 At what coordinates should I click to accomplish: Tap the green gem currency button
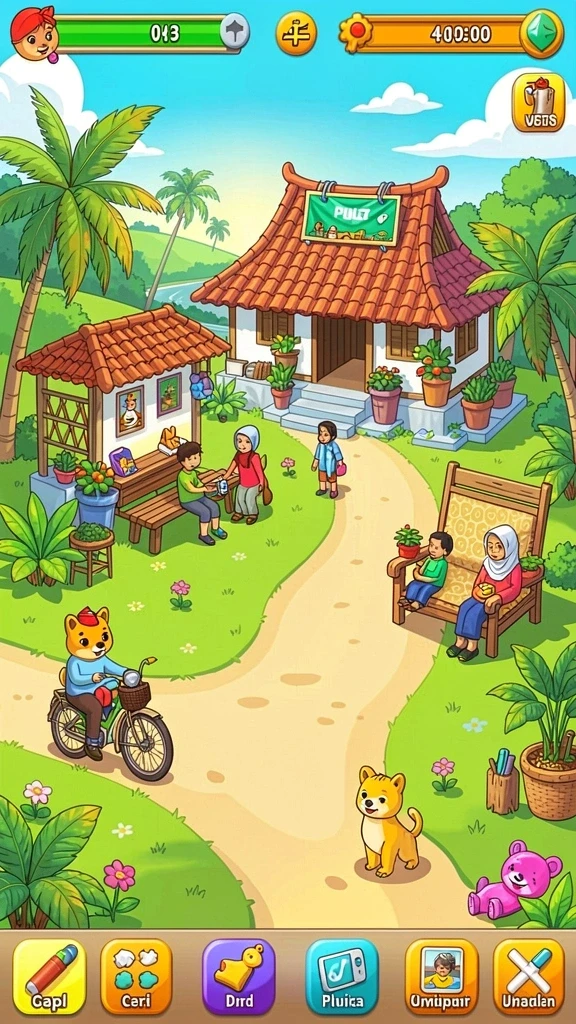click(541, 33)
